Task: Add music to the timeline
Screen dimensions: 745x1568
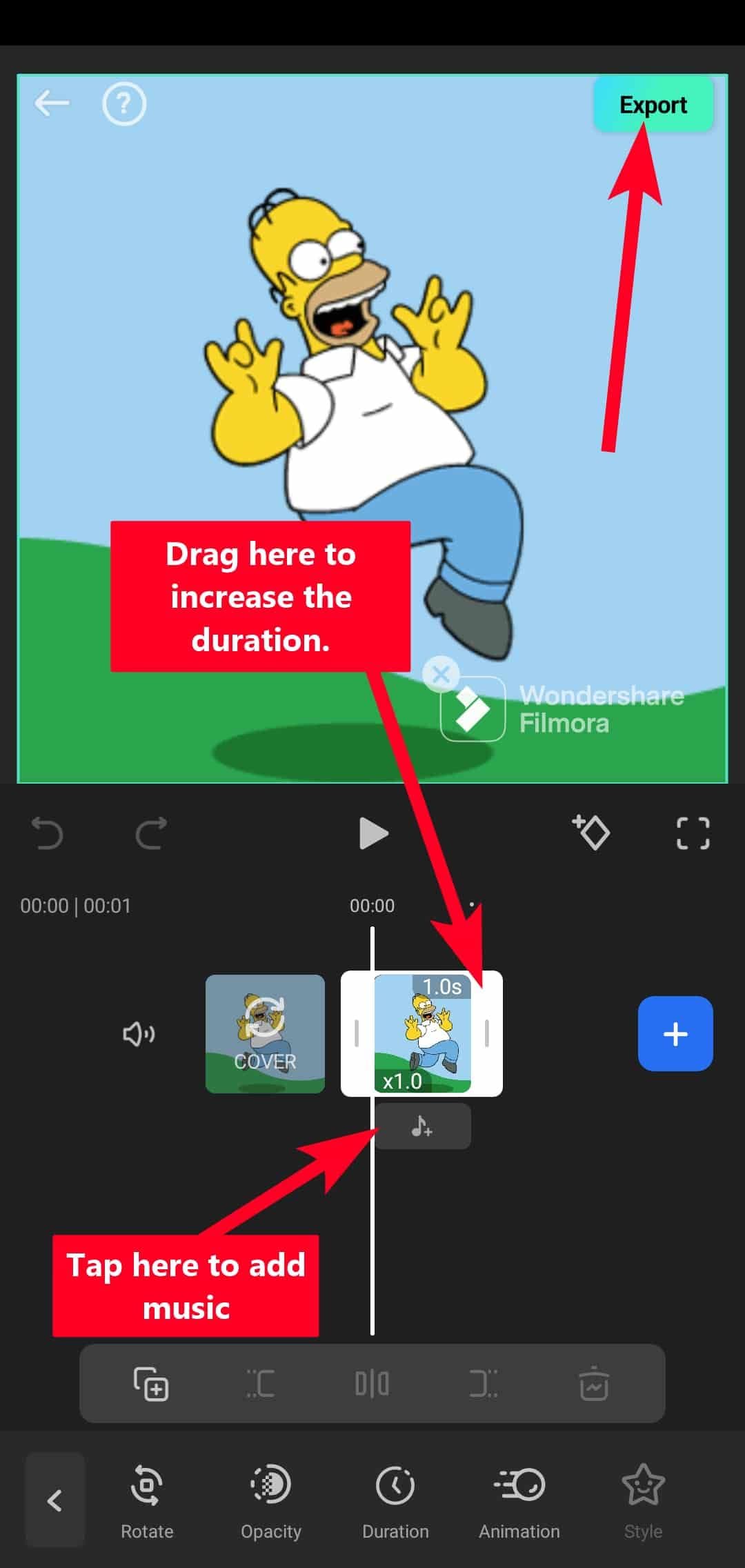Action: tap(422, 1127)
